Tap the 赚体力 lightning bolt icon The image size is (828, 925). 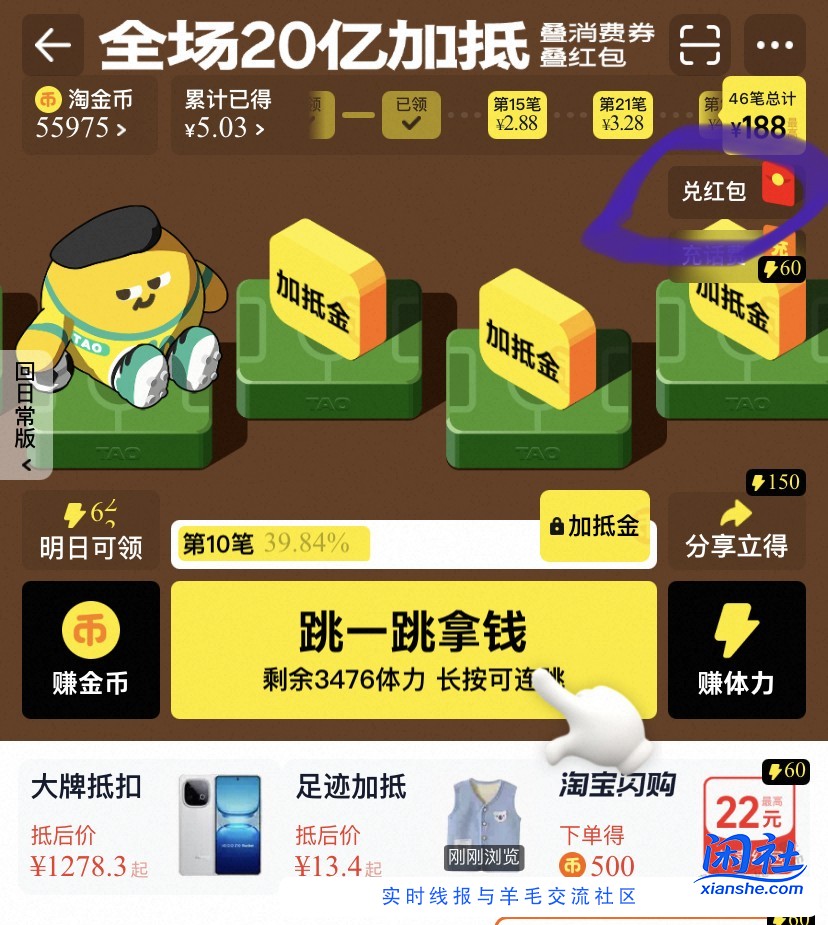point(737,628)
